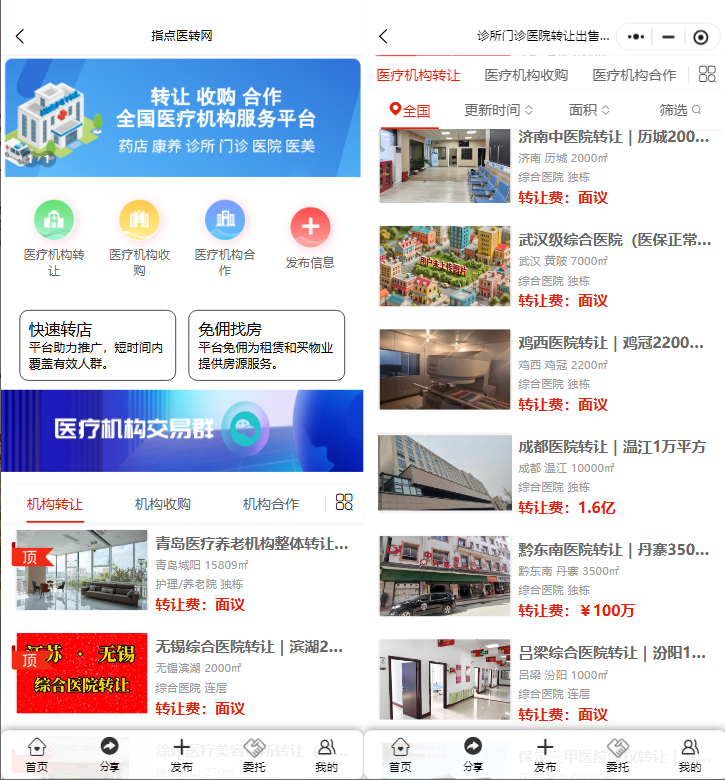View the 济南中医院转让 listing

pyautogui.click(x=612, y=137)
